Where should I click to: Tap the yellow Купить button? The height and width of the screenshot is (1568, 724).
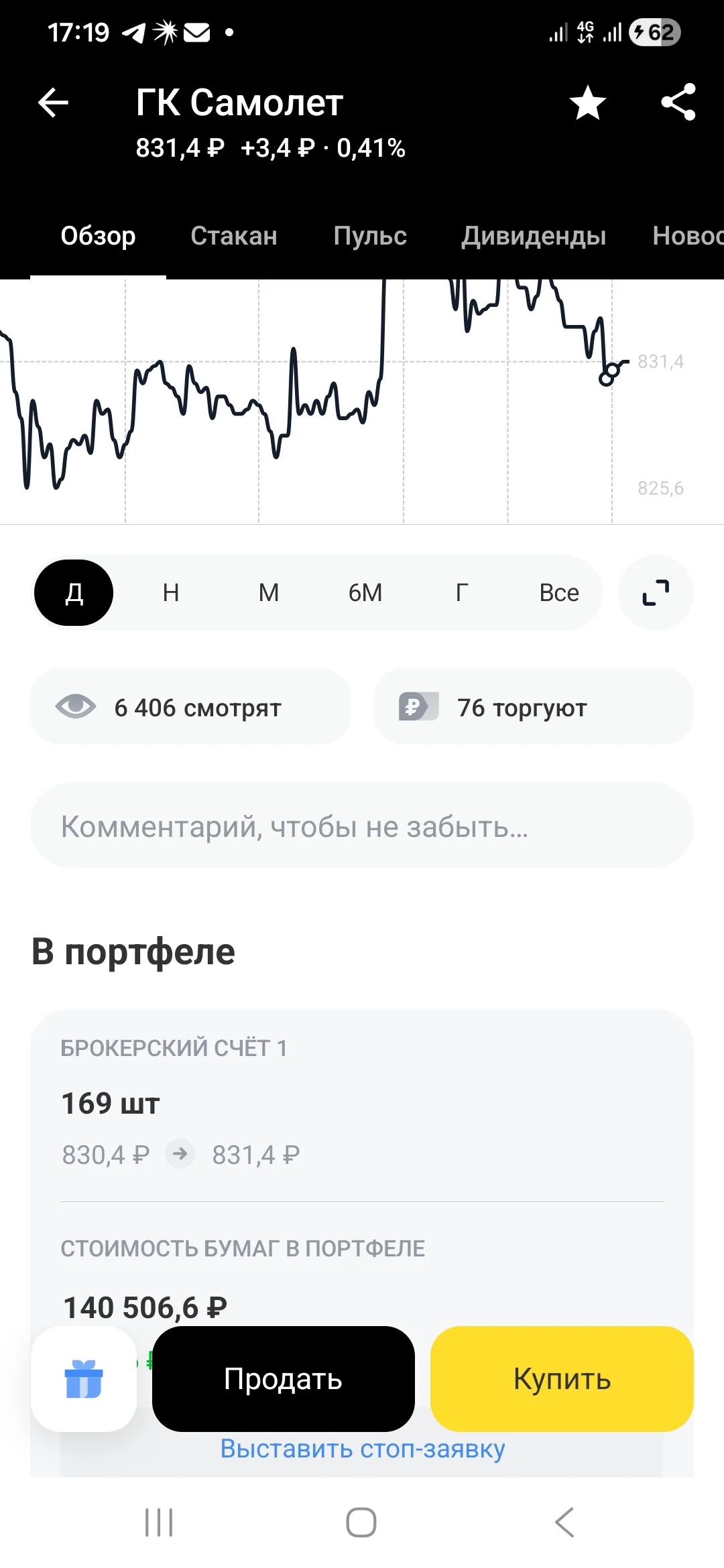[562, 1379]
